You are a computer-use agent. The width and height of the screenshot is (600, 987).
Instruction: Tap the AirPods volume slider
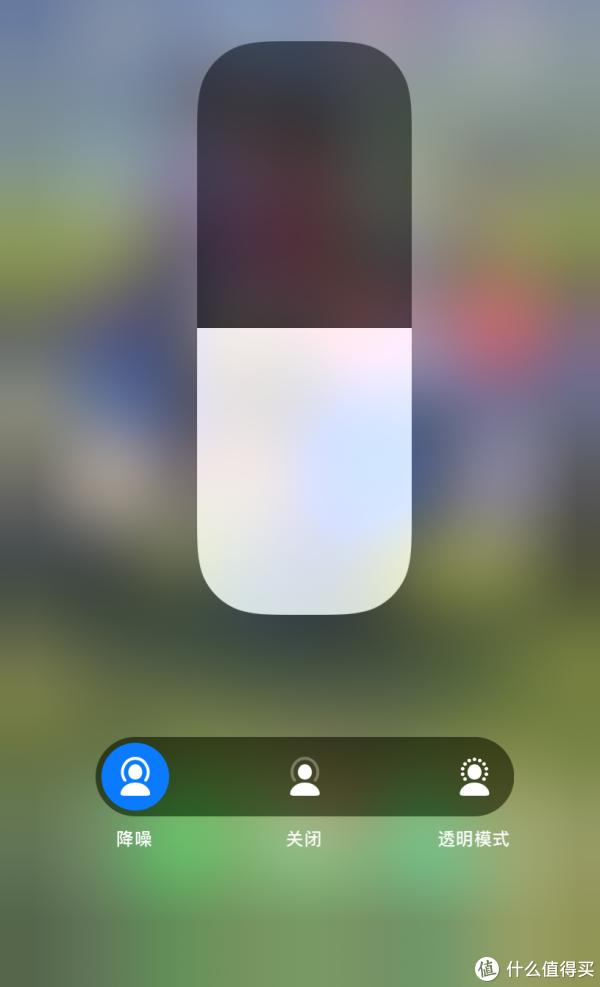304,330
